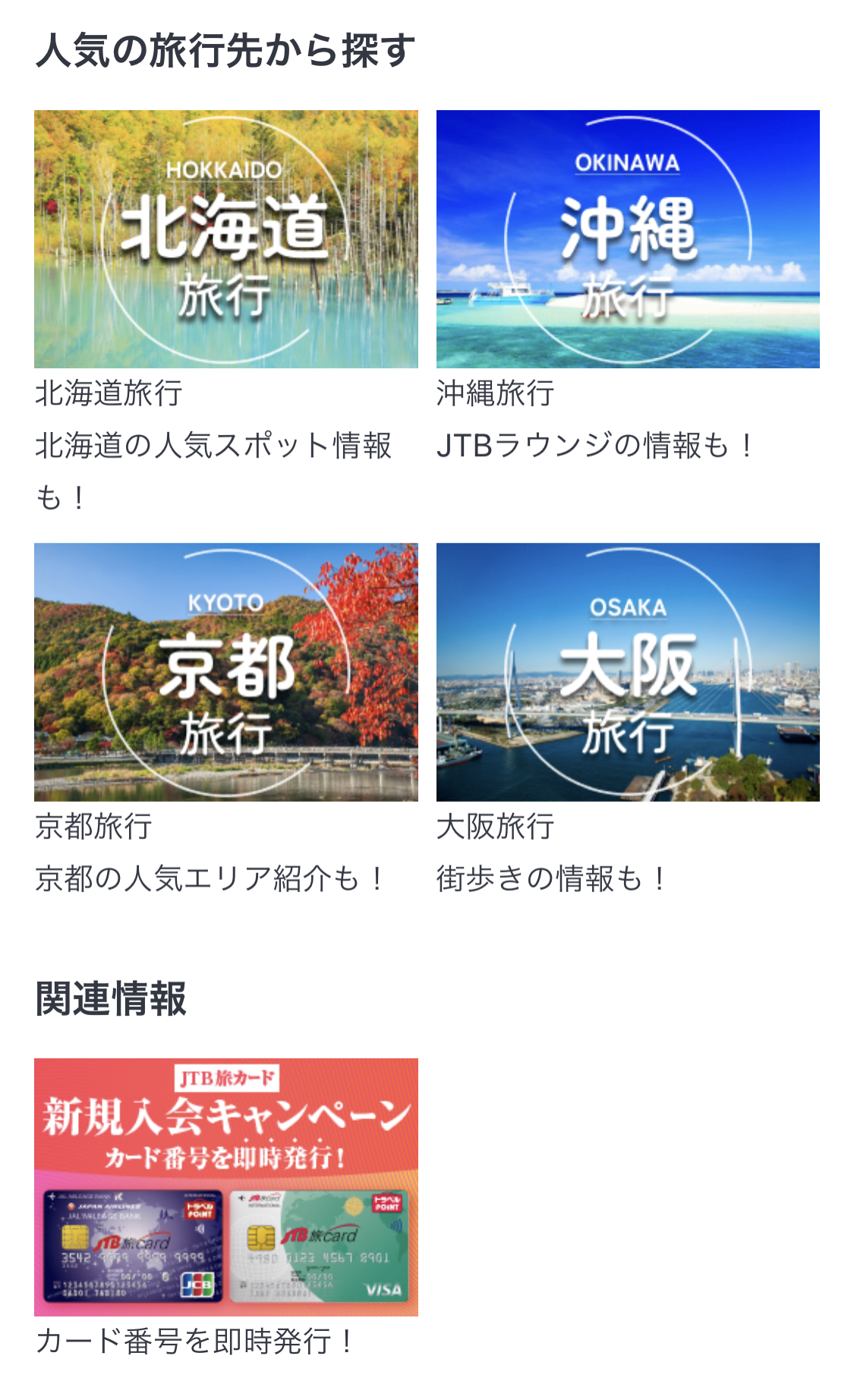Image resolution: width=854 pixels, height=1400 pixels.
Task: Select the Kyoto travel tile
Action: 226,672
